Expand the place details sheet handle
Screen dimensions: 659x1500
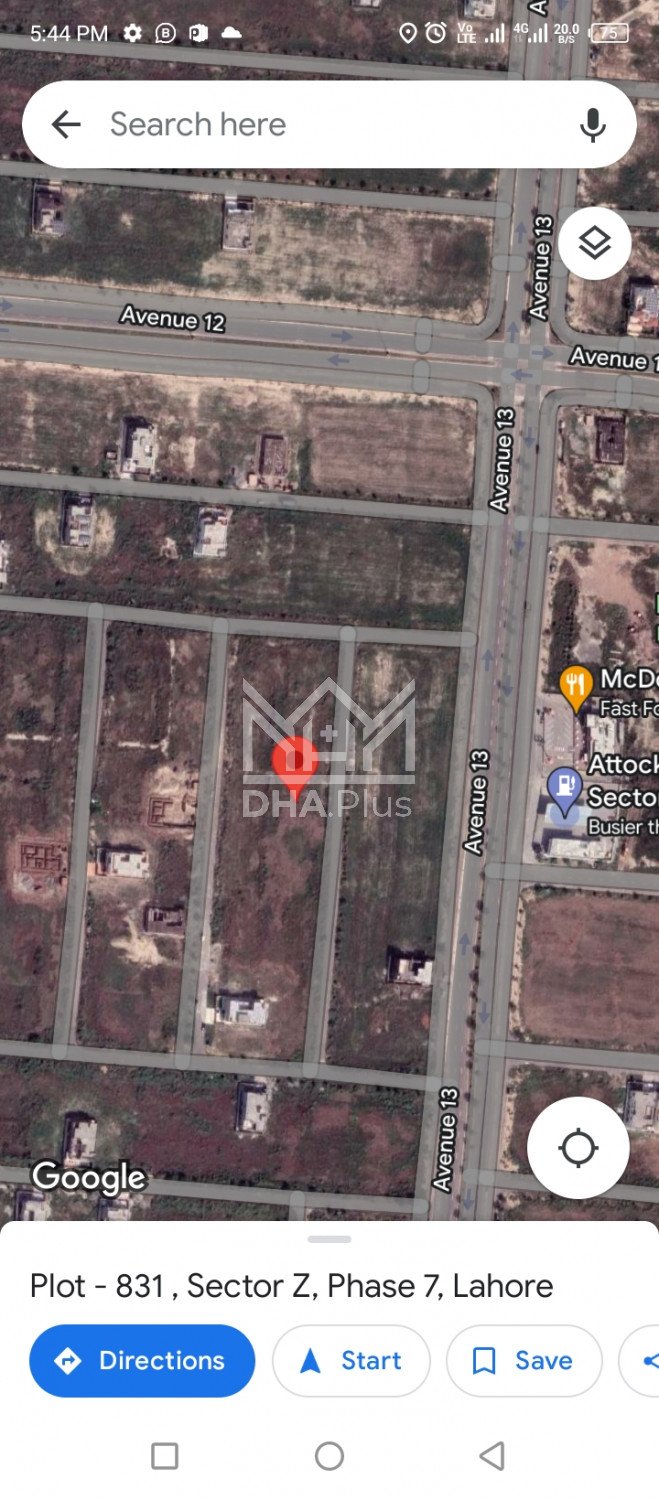(x=329, y=1239)
